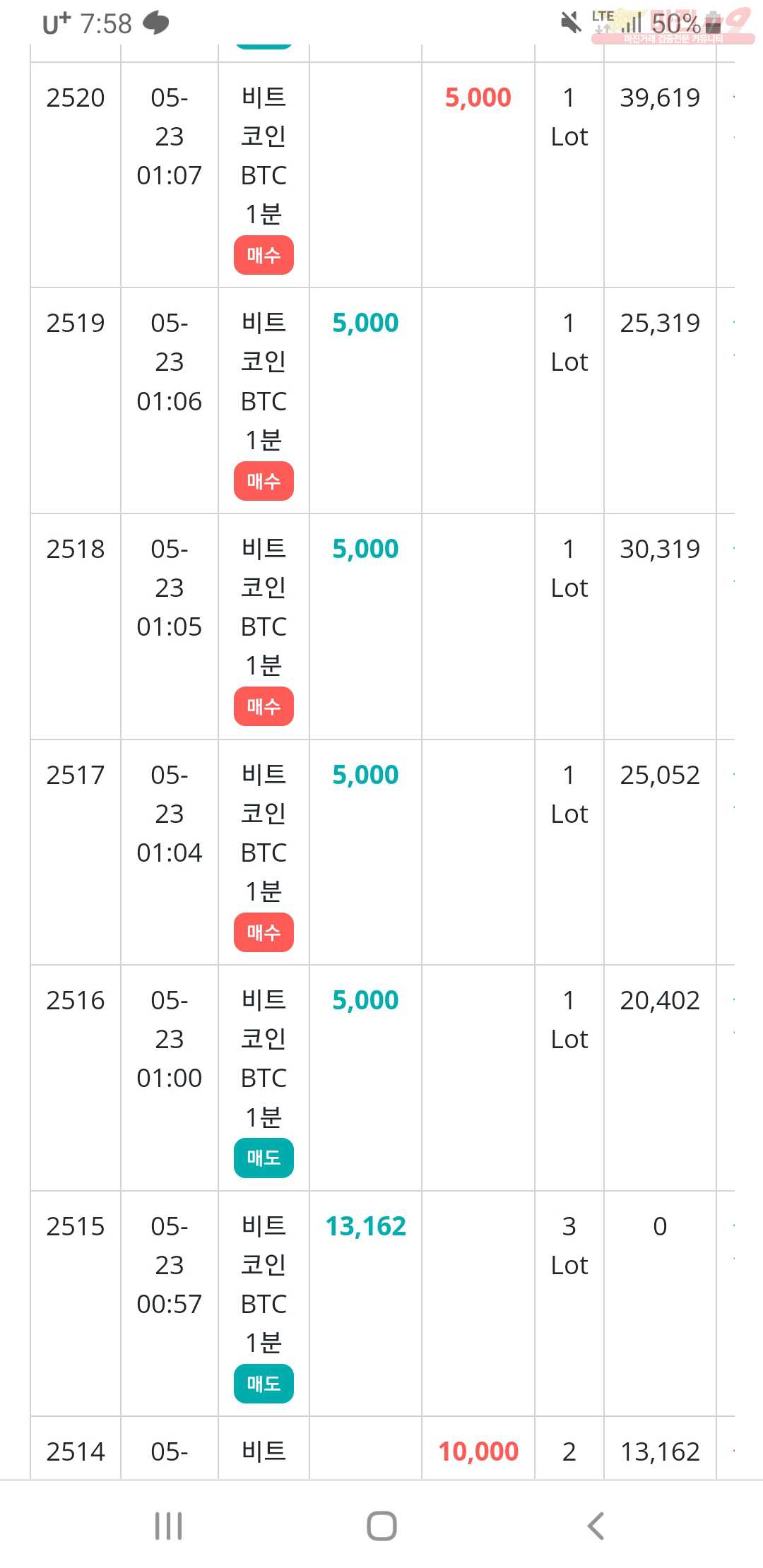This screenshot has width=763, height=1568.
Task: Return to the home screen
Action: tap(381, 1526)
